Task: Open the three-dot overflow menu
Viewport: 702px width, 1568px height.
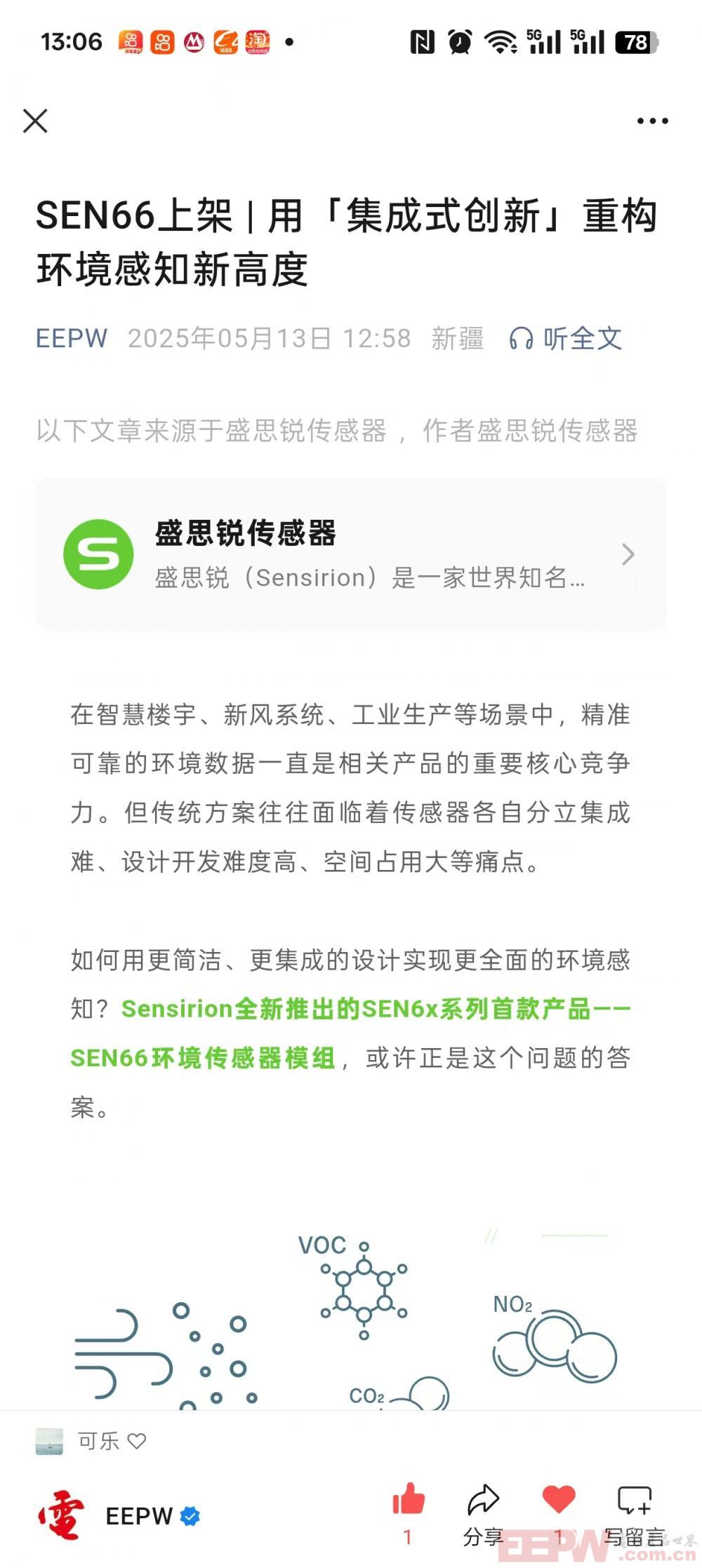Action: click(x=652, y=121)
